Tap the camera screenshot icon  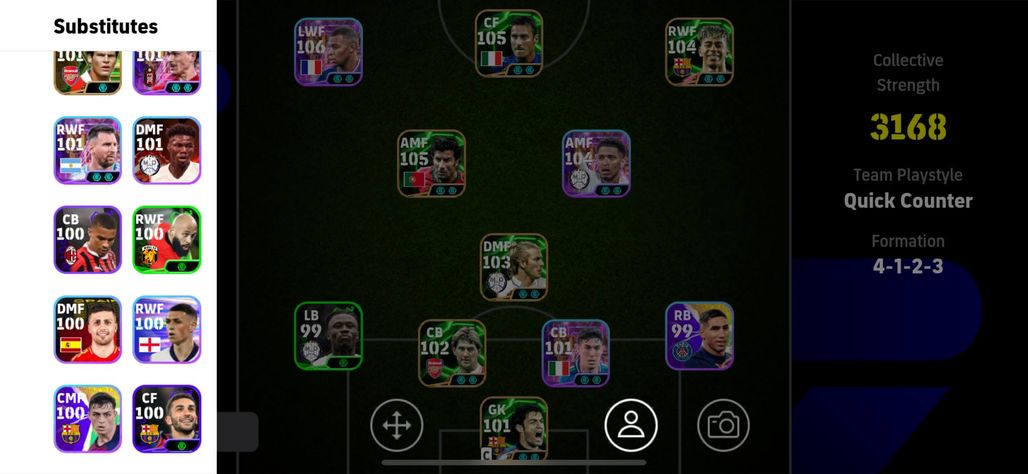(723, 426)
